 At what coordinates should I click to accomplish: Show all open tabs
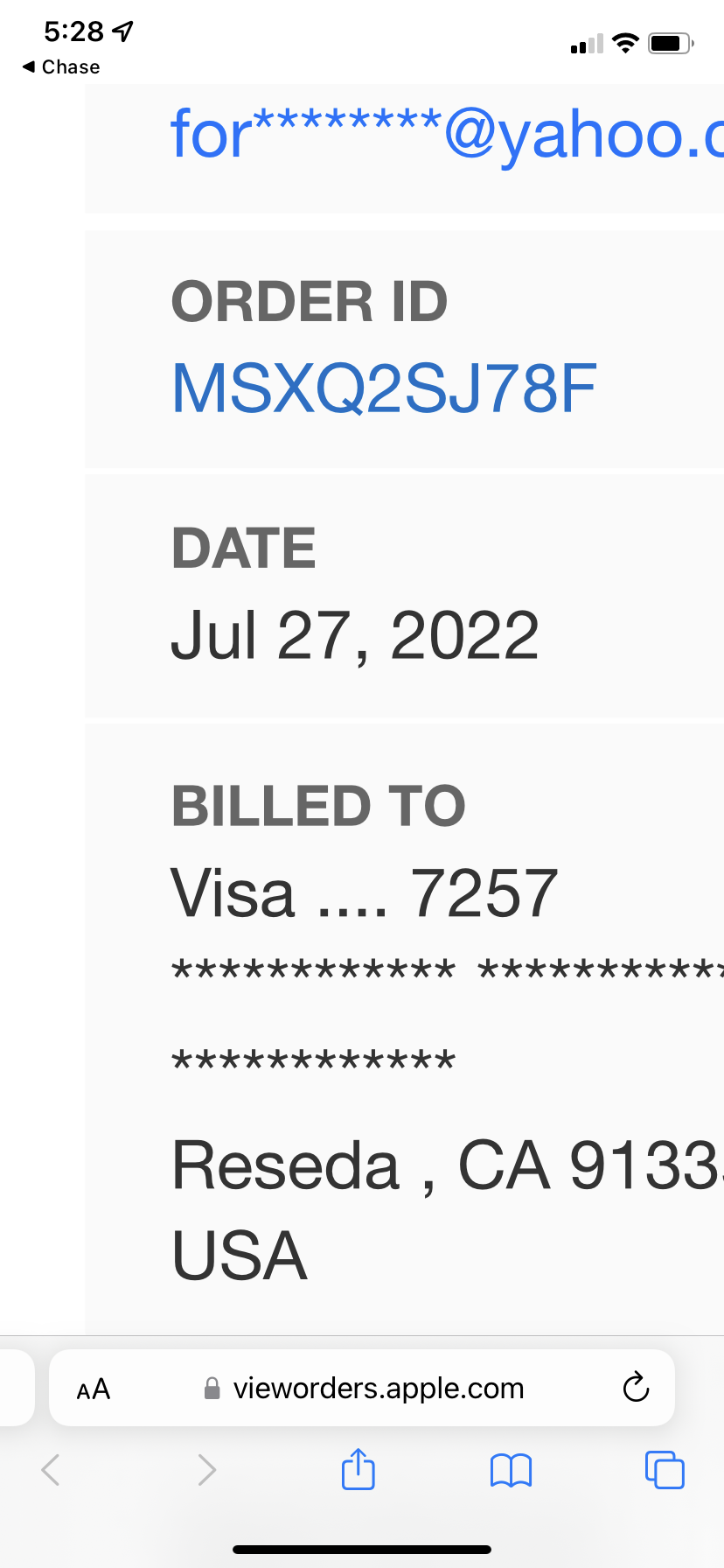(x=665, y=1470)
